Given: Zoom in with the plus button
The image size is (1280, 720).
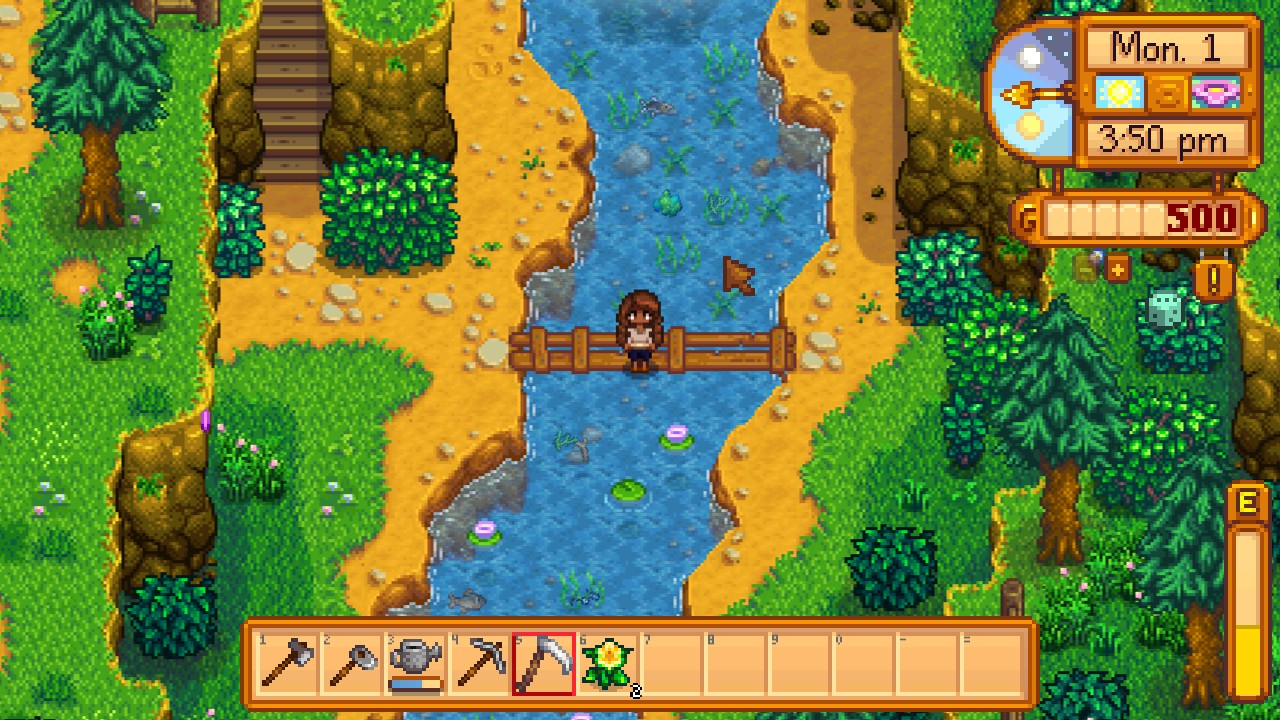Looking at the screenshot, I should 1117,269.
